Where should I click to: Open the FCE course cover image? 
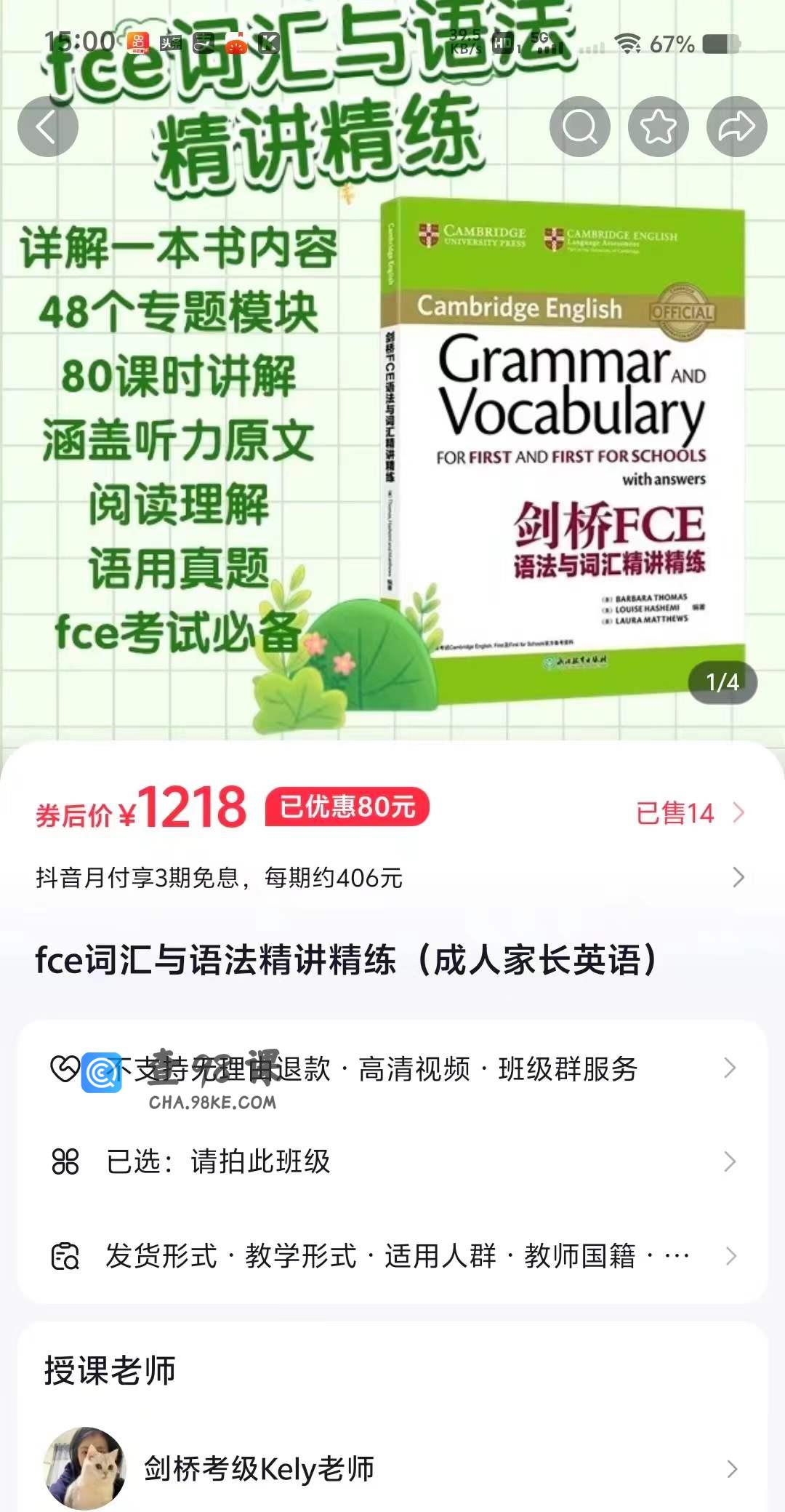392,436
